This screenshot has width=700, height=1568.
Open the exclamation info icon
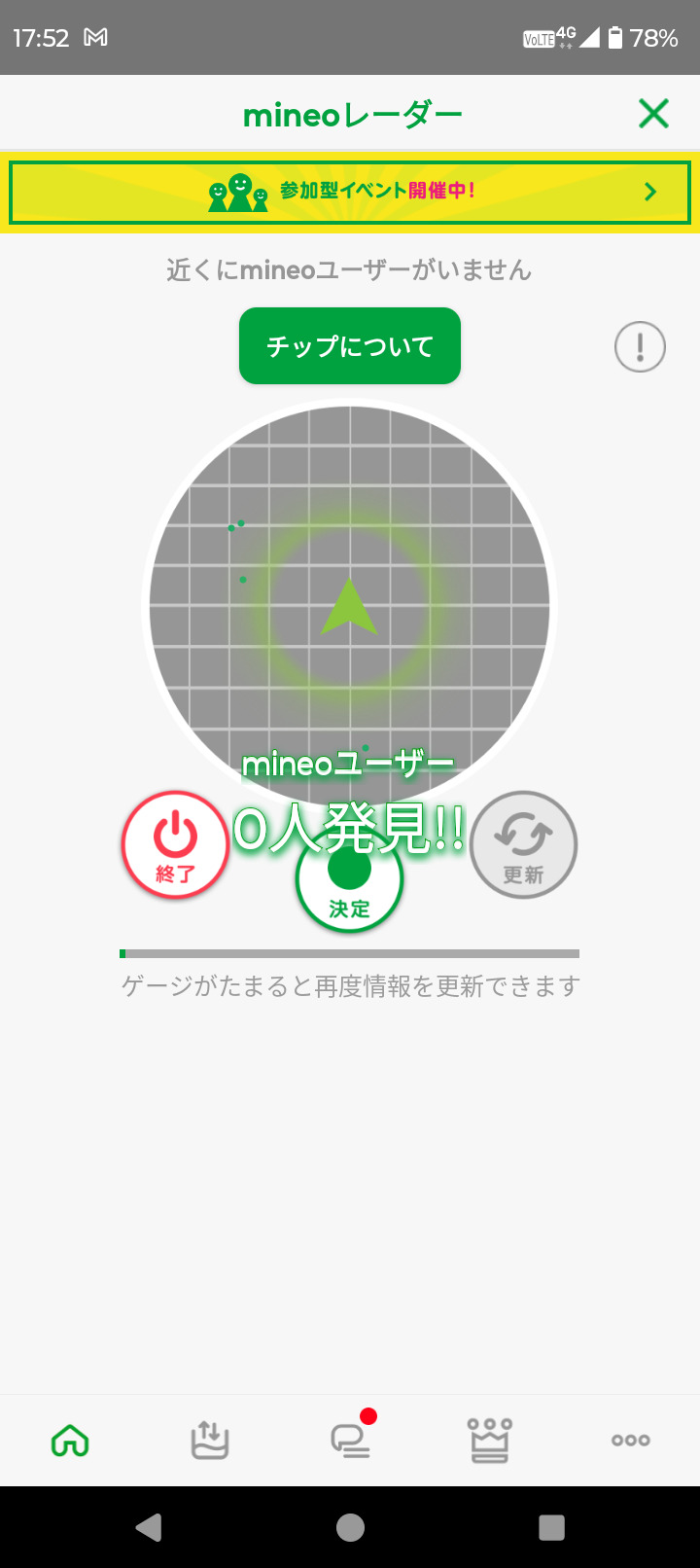click(x=640, y=347)
